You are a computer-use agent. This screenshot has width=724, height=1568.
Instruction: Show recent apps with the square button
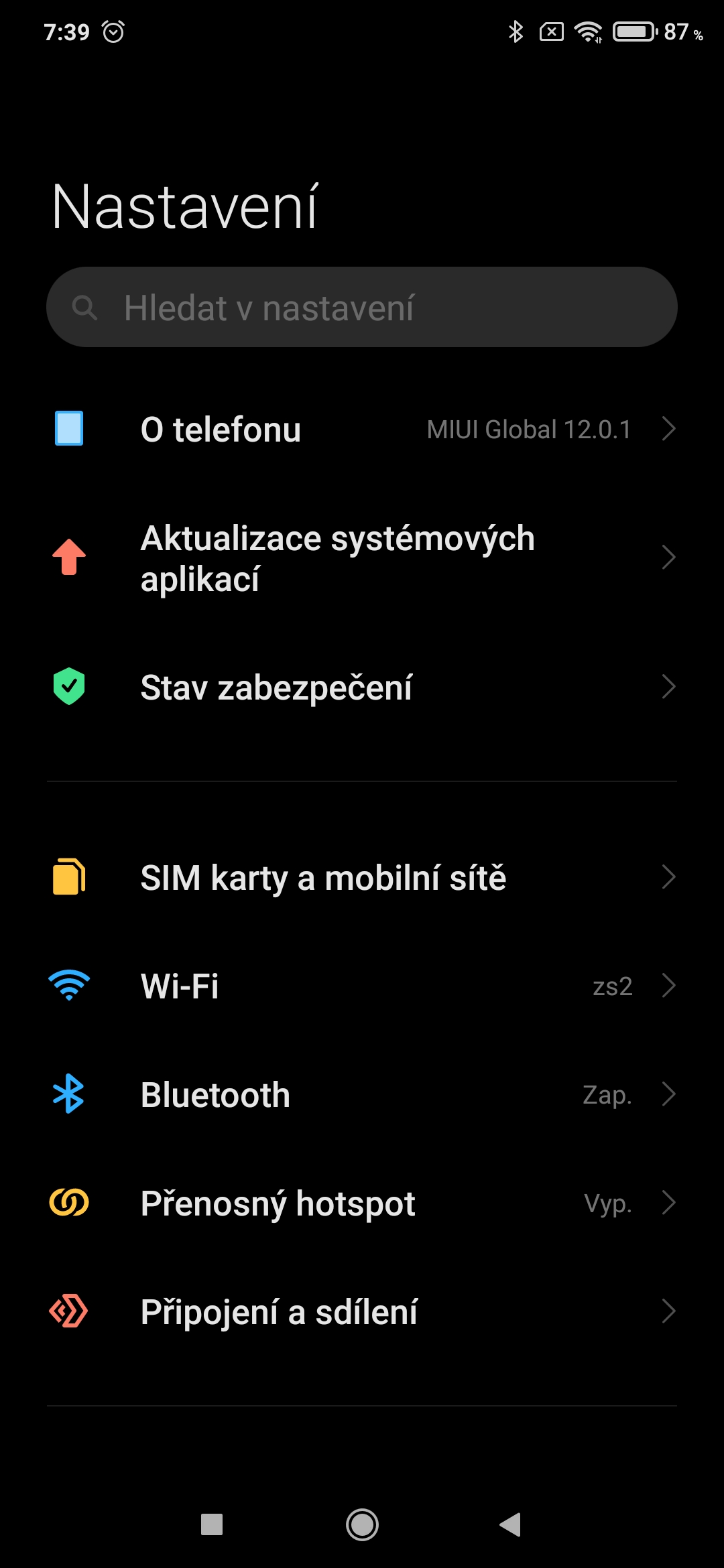pos(212,1524)
